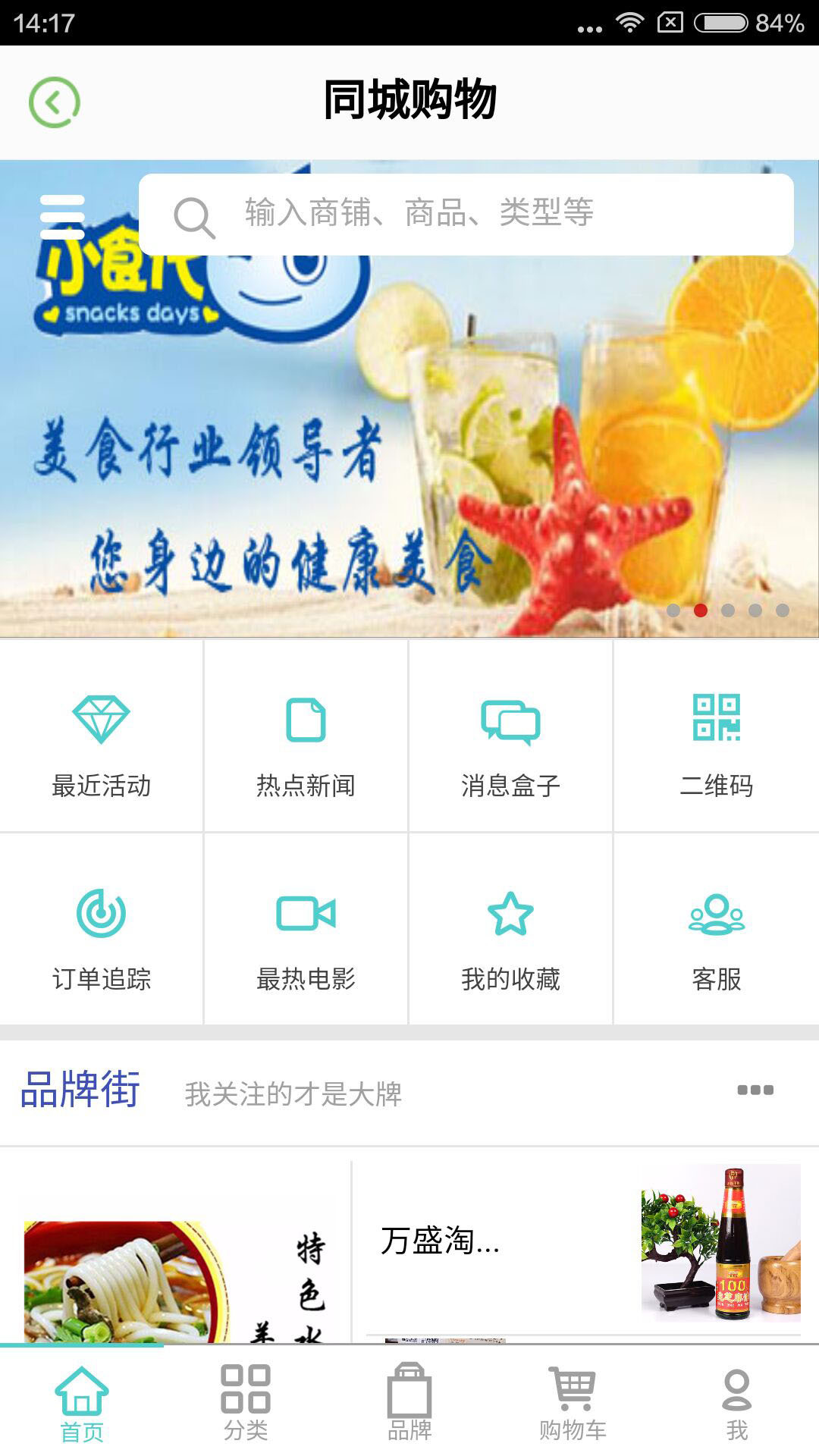This screenshot has height=1456, width=819.
Task: Switch to the 品牌 brands tab
Action: (409, 1403)
